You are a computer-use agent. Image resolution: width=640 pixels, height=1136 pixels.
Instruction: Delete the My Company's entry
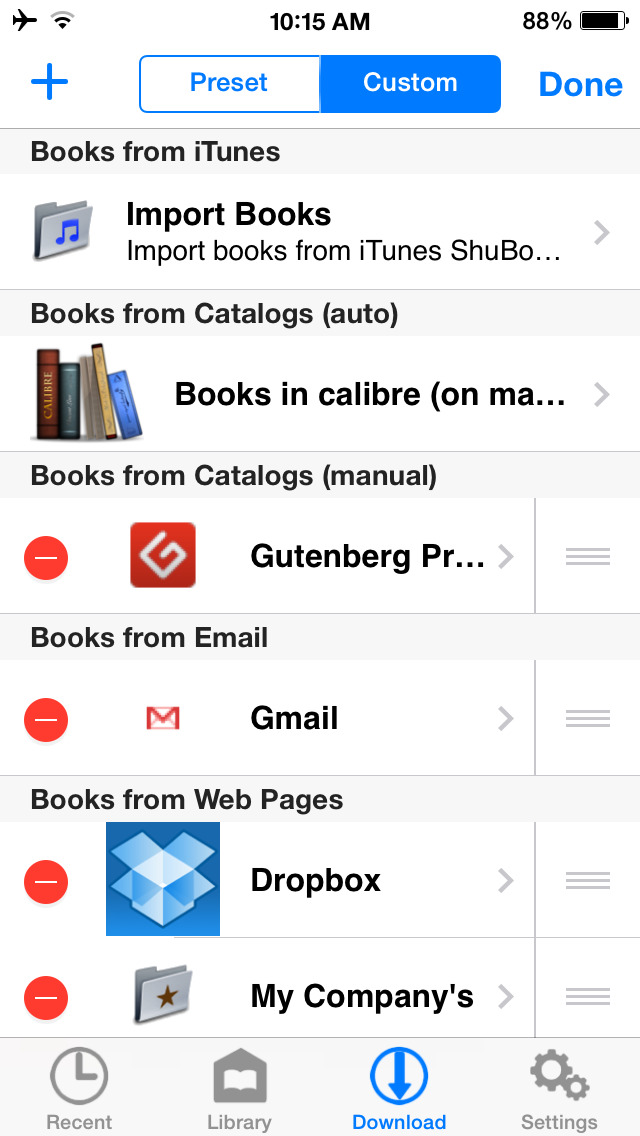click(46, 997)
